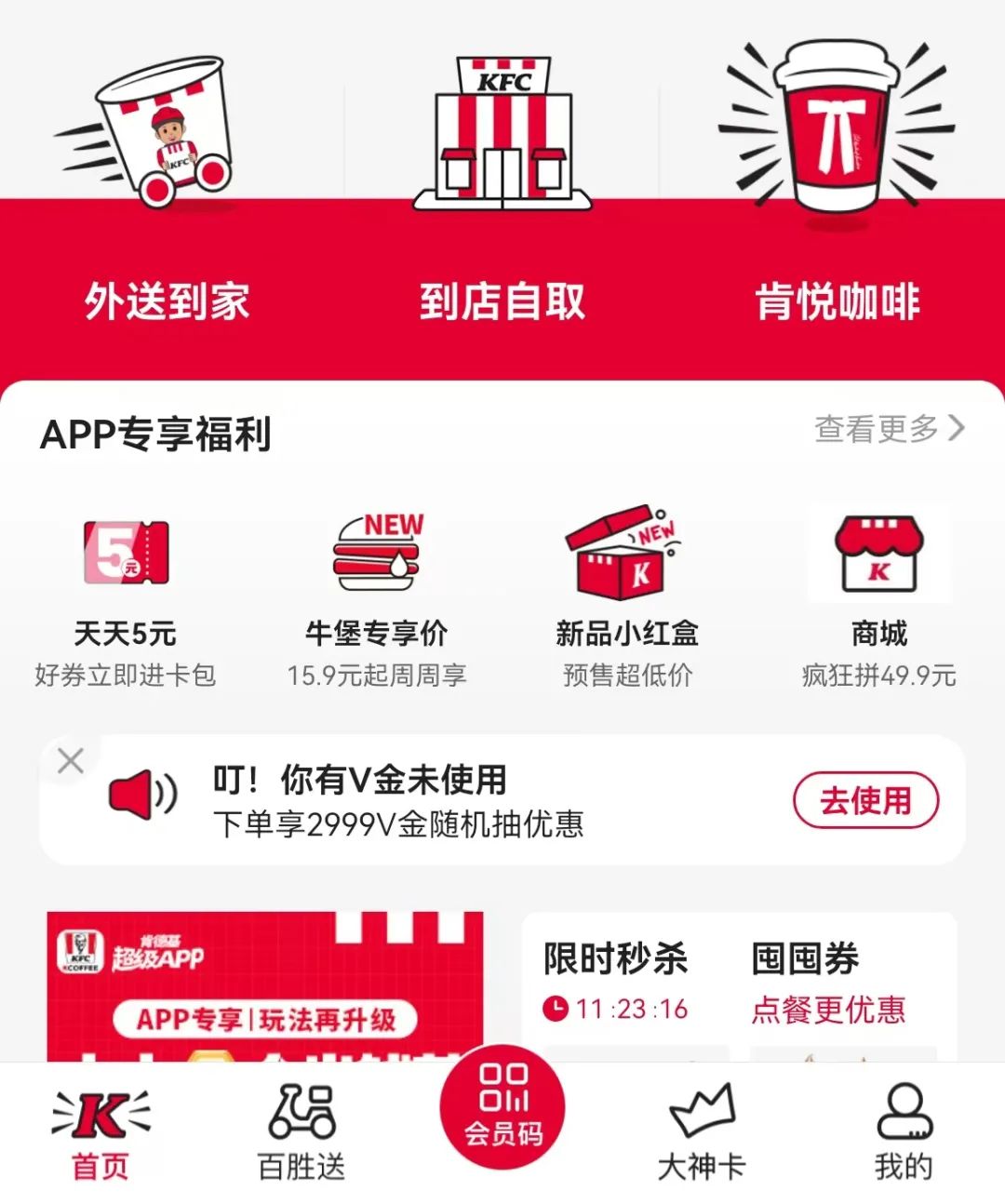Show the 会员码 member code
Screen dimensions: 1005x1204
(x=502, y=1105)
